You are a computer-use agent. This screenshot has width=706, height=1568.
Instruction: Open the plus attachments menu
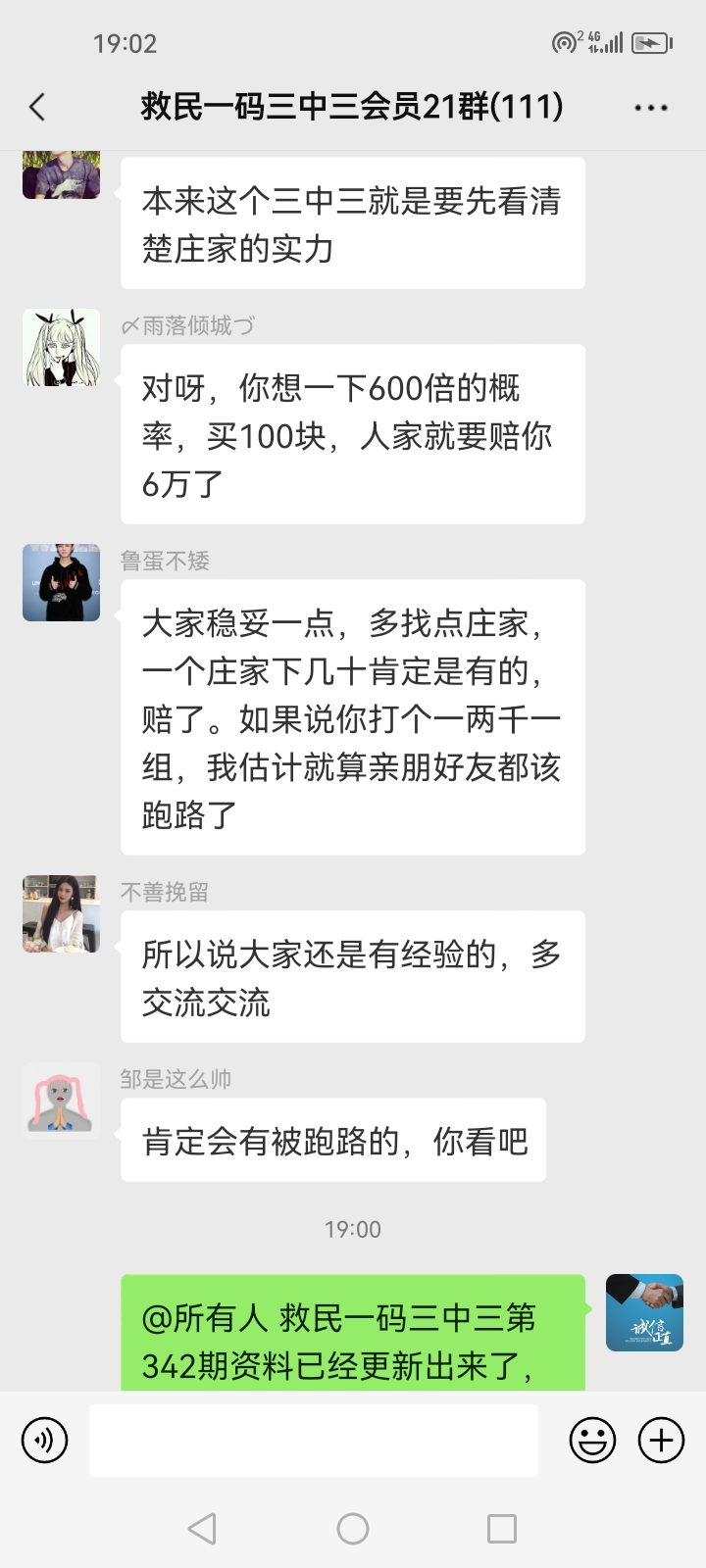[x=661, y=1441]
